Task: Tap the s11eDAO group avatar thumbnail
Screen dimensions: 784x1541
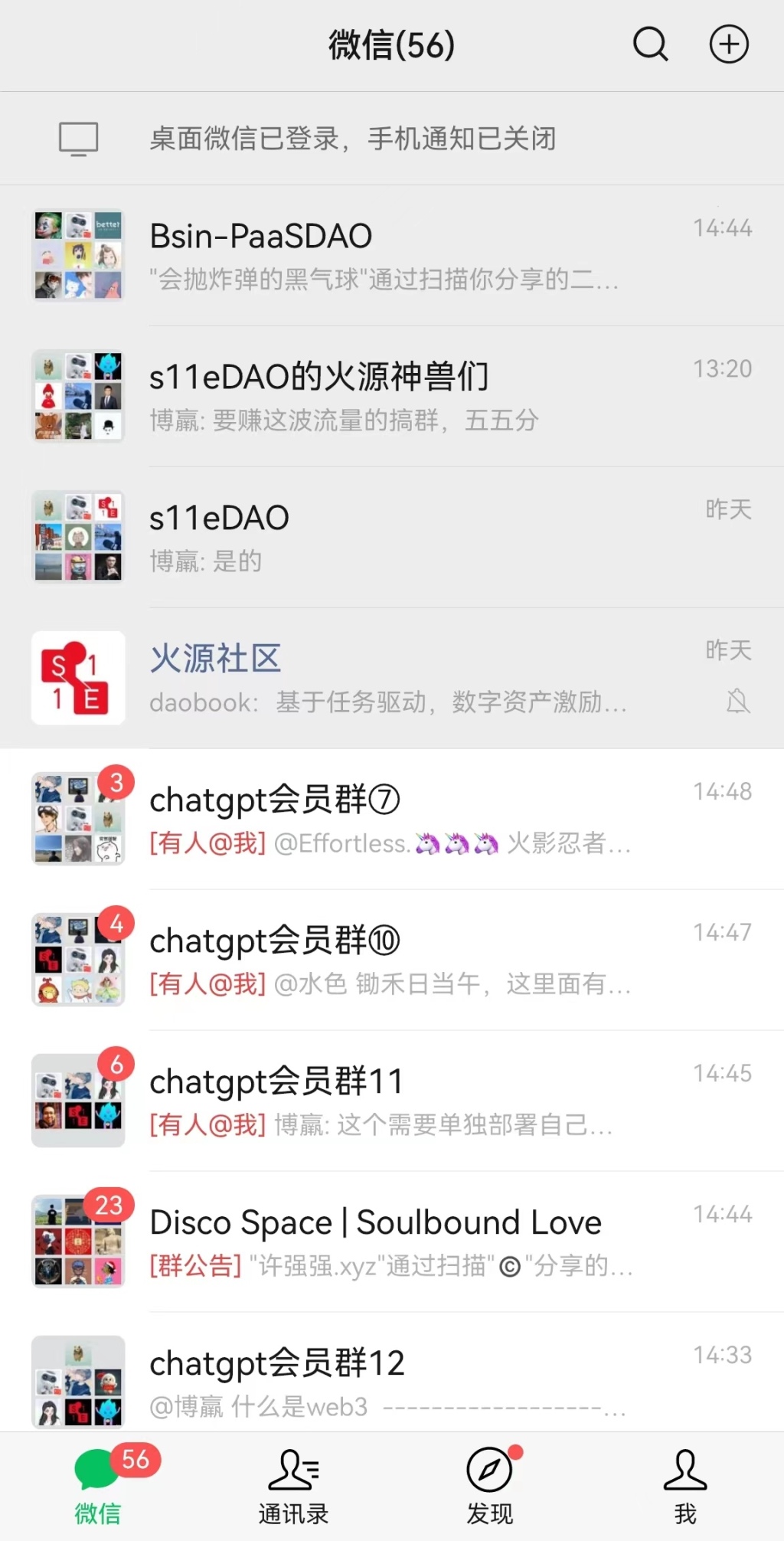Action: 77,535
